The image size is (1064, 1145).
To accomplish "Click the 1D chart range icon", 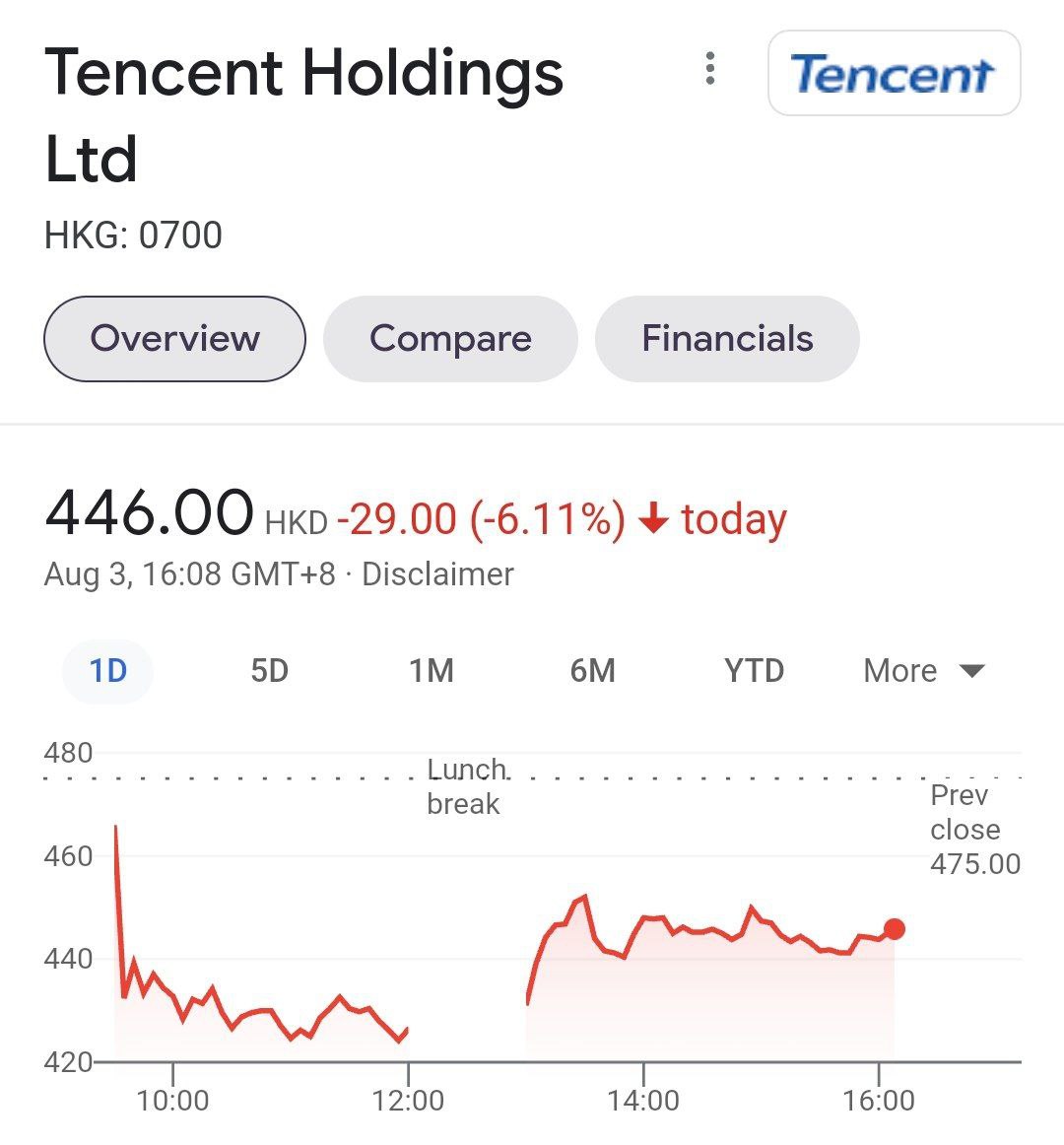I will pos(105,670).
